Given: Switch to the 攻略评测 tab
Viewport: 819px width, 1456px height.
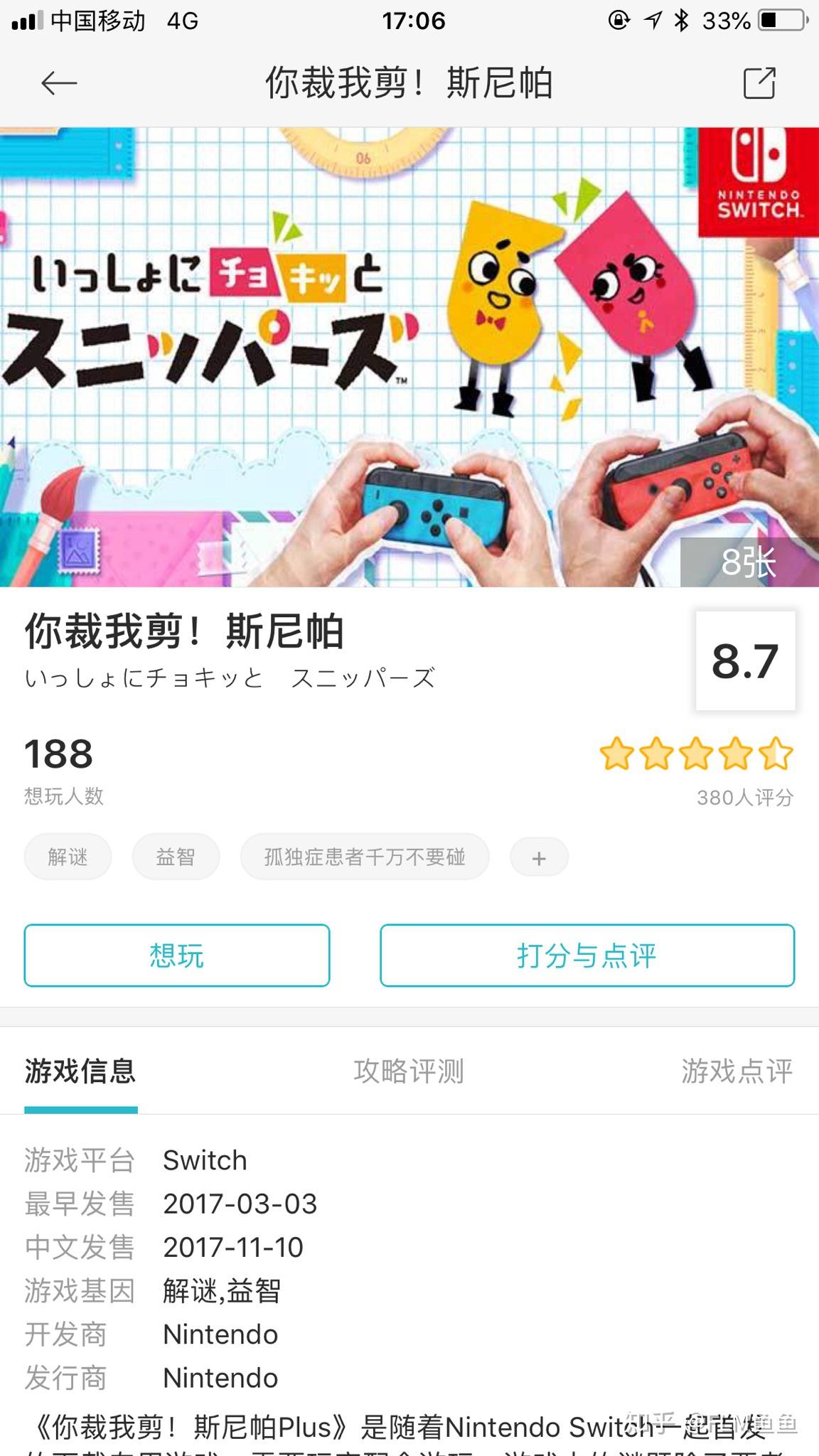Looking at the screenshot, I should [x=409, y=1071].
